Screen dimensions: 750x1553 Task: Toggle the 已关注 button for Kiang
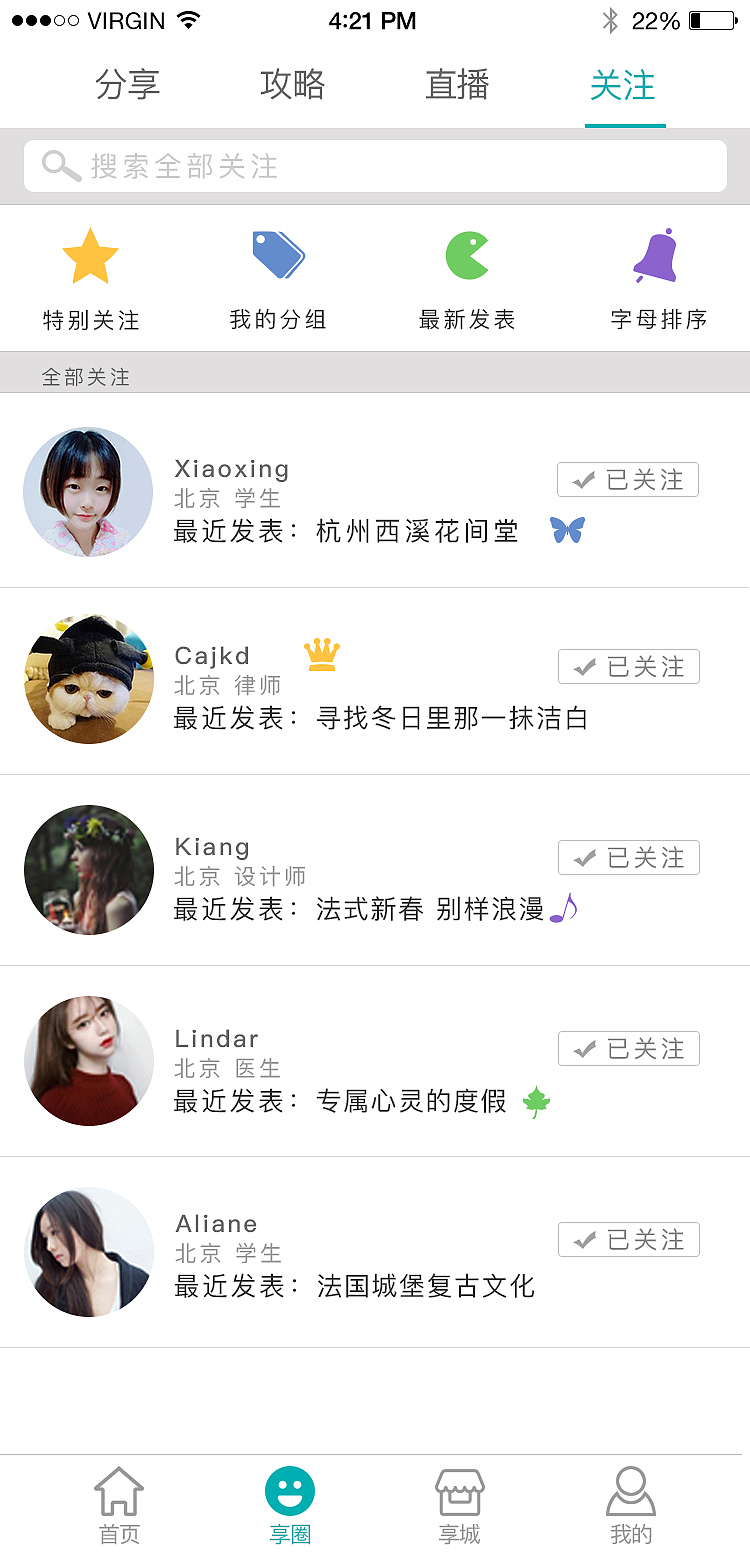pos(628,858)
